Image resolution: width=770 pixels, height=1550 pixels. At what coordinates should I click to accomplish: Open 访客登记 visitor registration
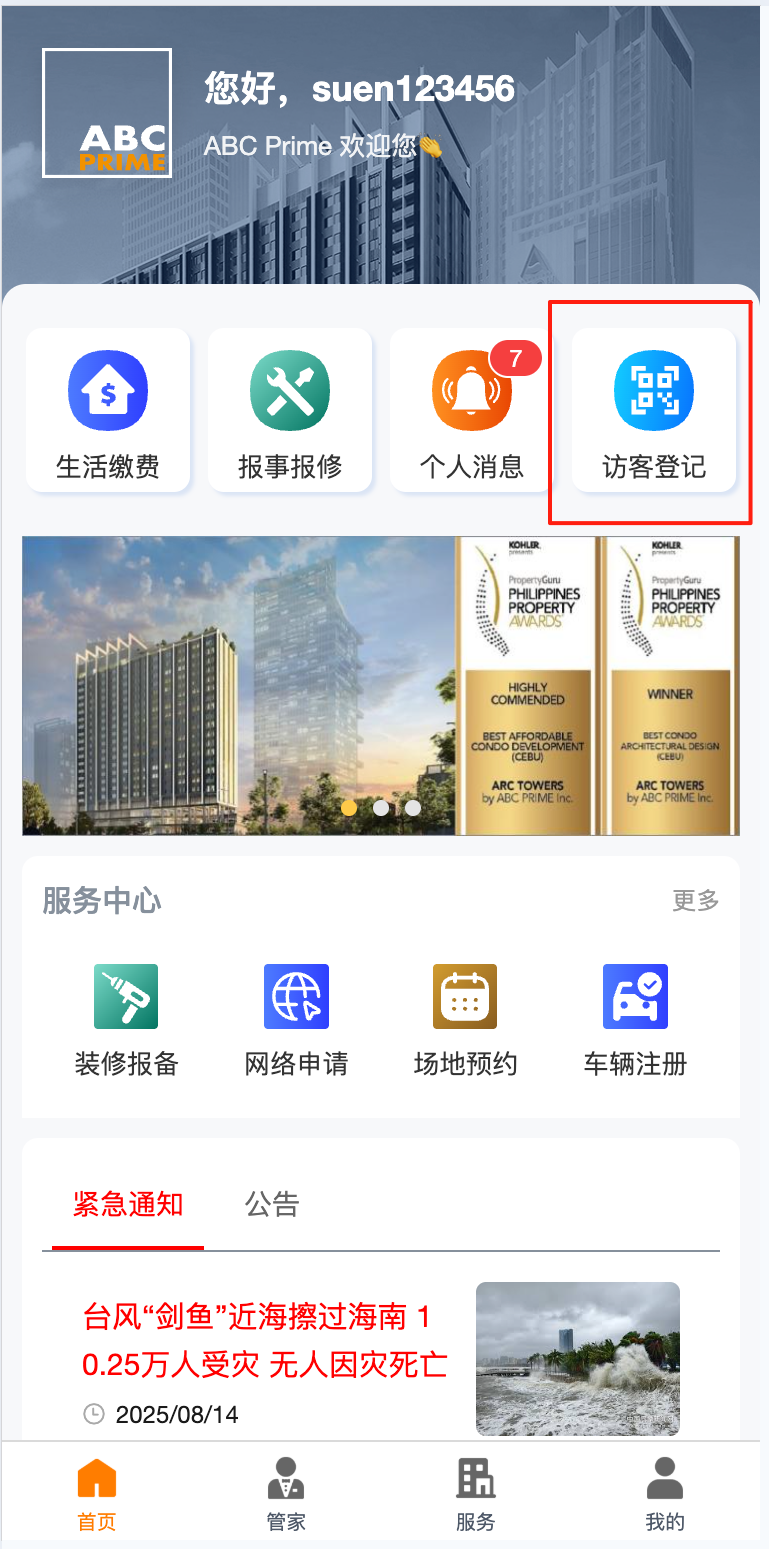(x=654, y=411)
